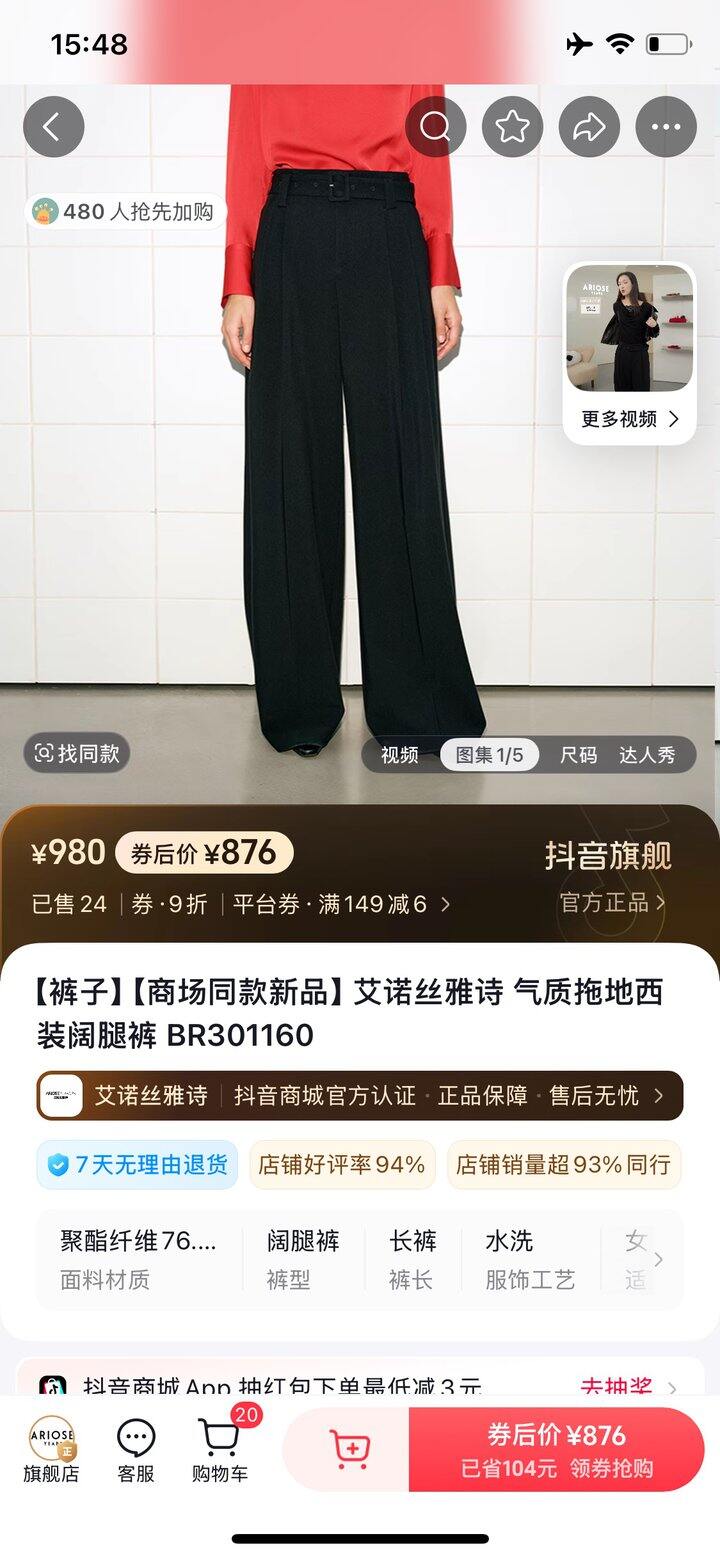Contact 客服 customer service
720x1559 pixels.
[136, 1449]
